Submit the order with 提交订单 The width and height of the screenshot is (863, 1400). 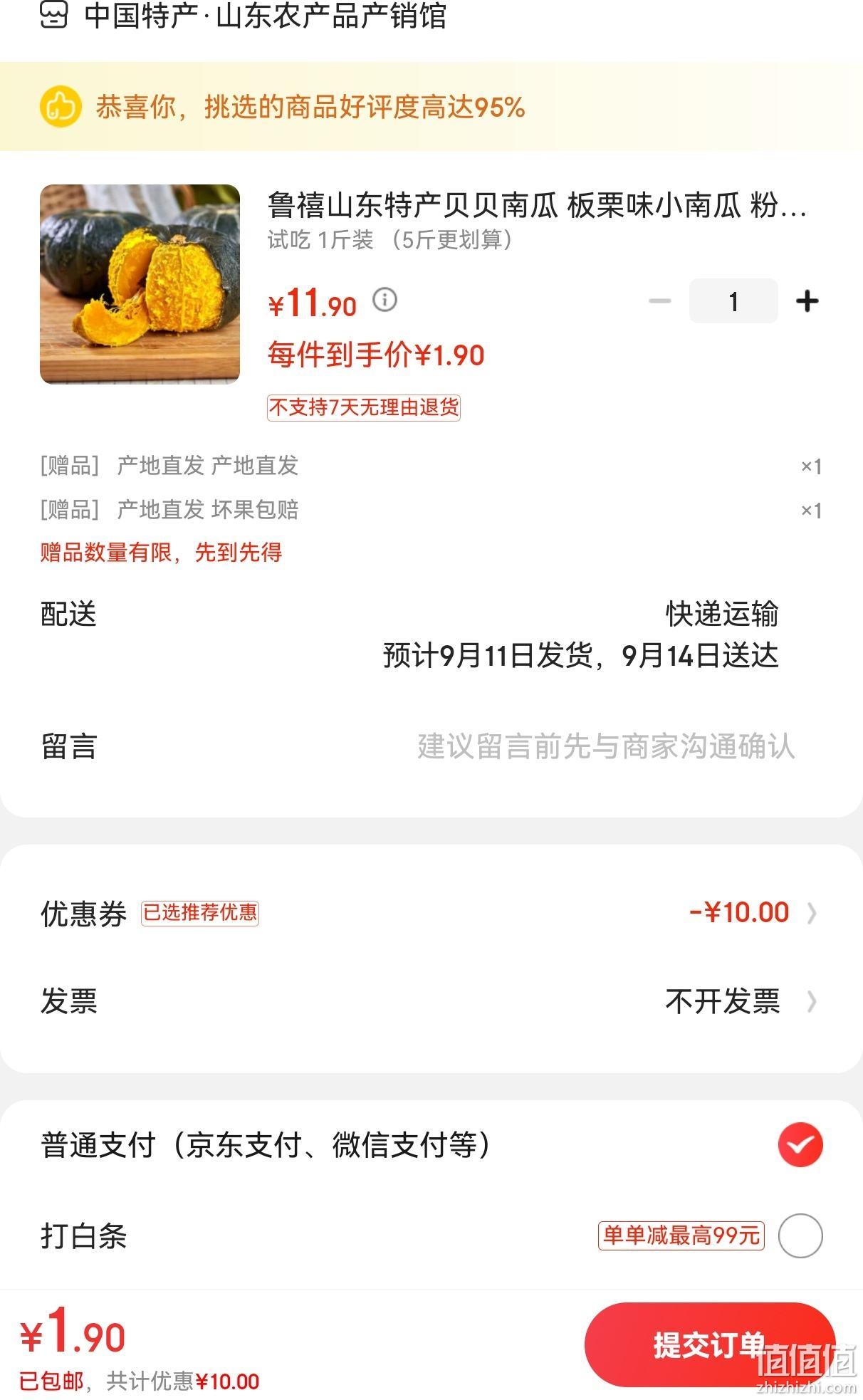tap(709, 1344)
